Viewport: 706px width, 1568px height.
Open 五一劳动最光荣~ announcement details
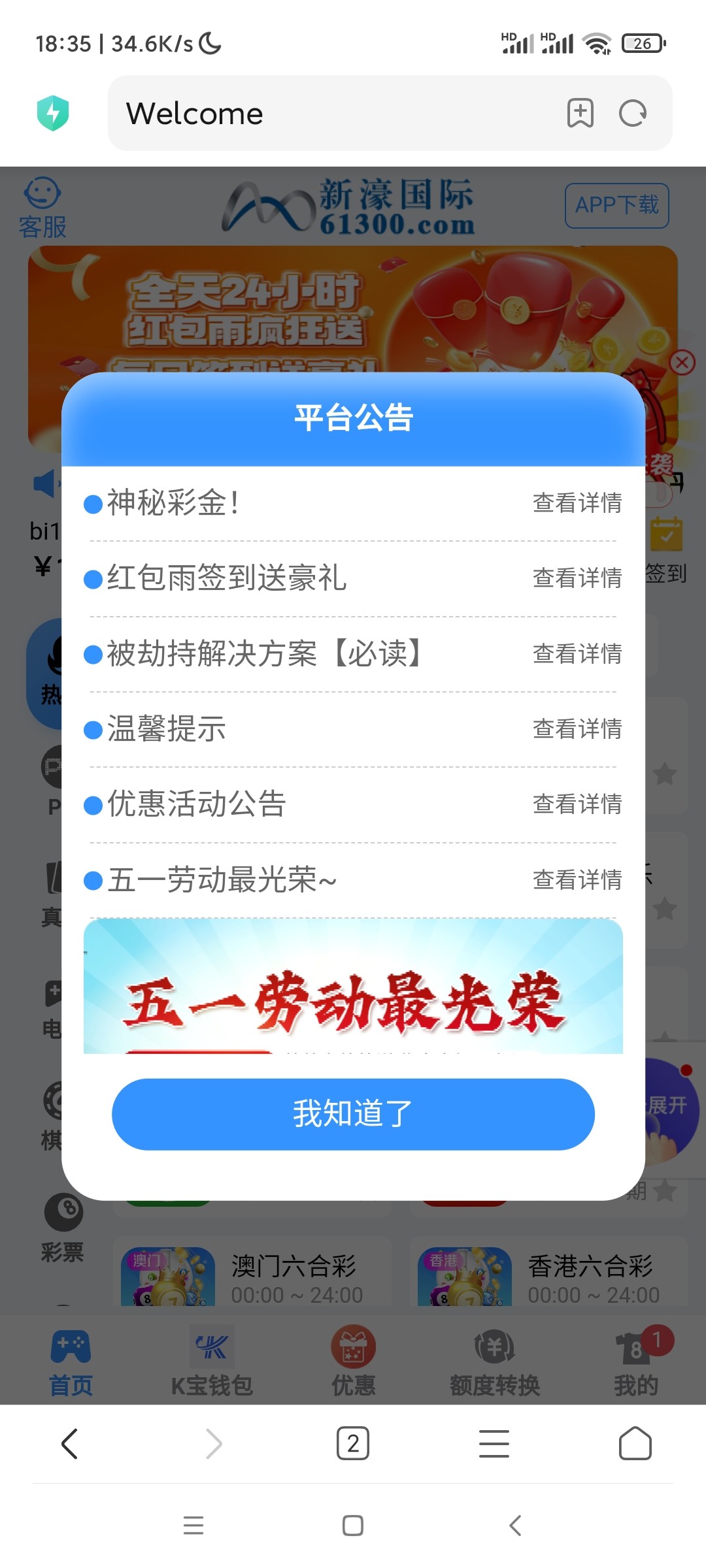point(577,879)
